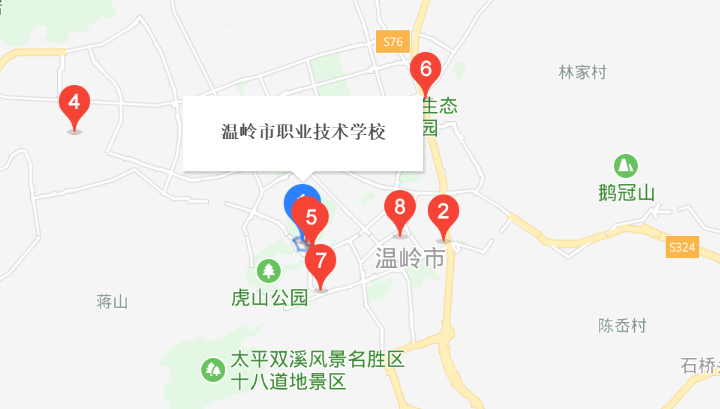Choose map marker number 5
The width and height of the screenshot is (720, 409).
pyautogui.click(x=311, y=218)
